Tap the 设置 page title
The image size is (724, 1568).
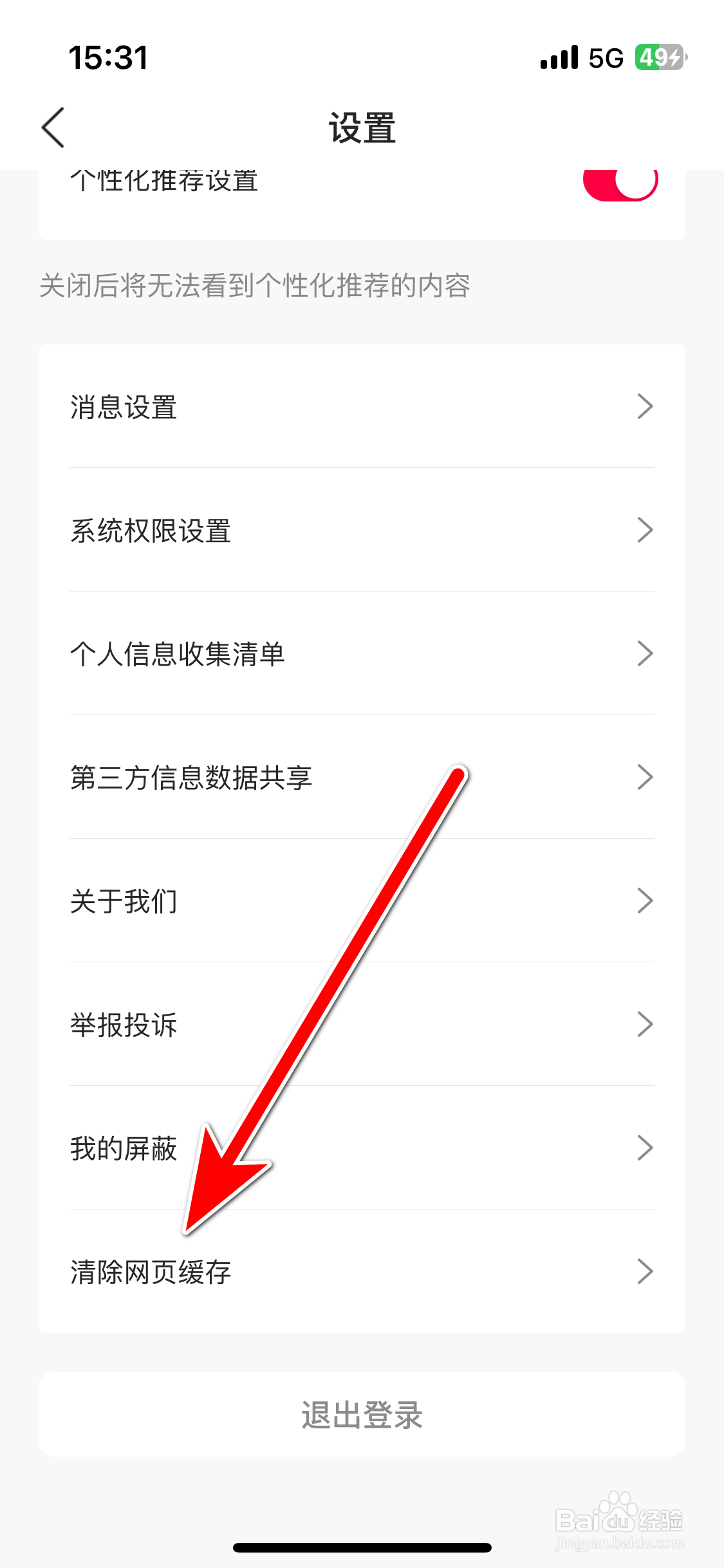362,127
